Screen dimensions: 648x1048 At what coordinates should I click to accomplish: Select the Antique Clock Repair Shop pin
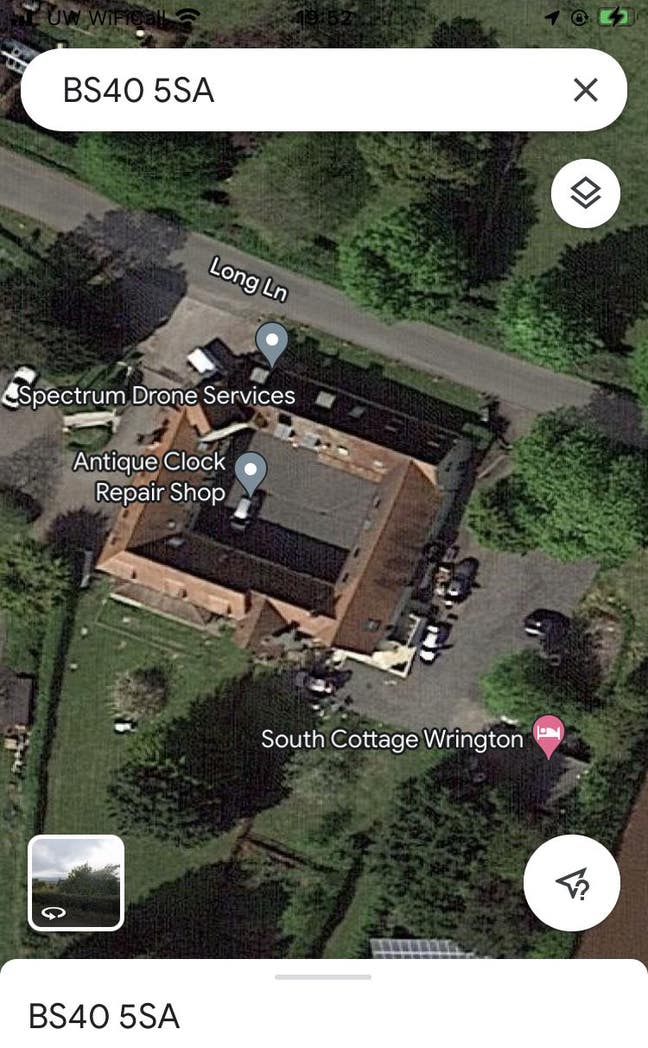point(250,472)
